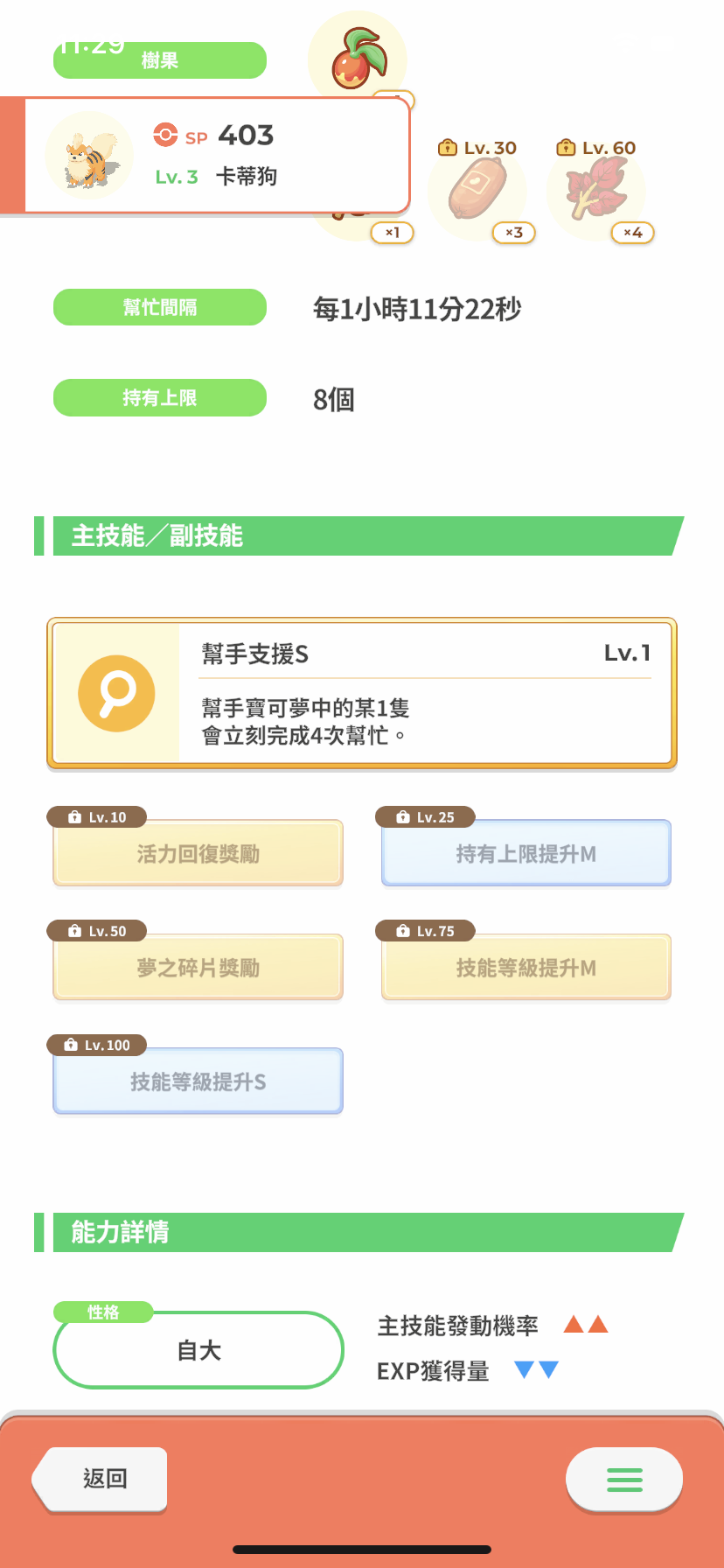Tap the 技能等級提升S sub skill
Image resolution: width=724 pixels, height=1568 pixels.
pos(198,1081)
